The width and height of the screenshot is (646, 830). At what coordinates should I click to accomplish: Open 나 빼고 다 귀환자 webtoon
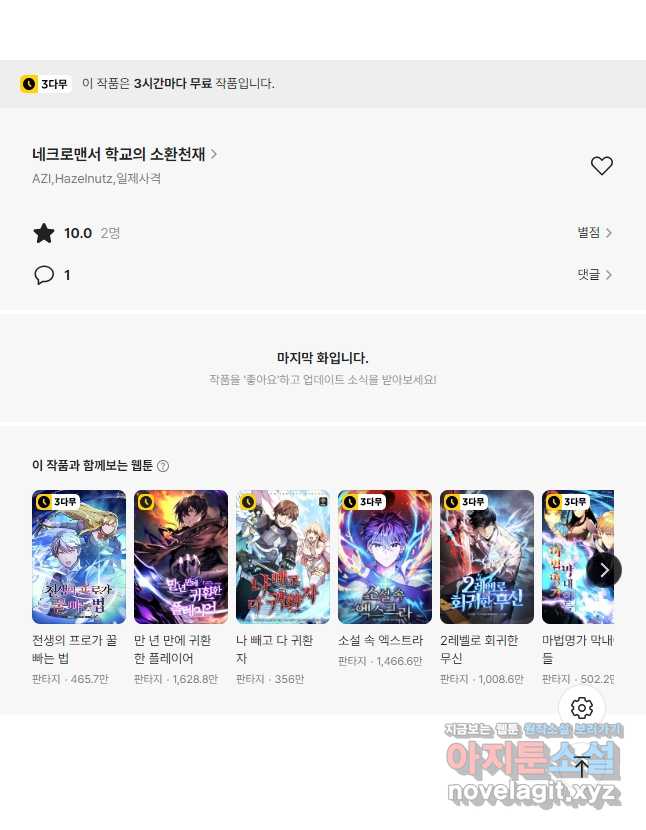[283, 557]
